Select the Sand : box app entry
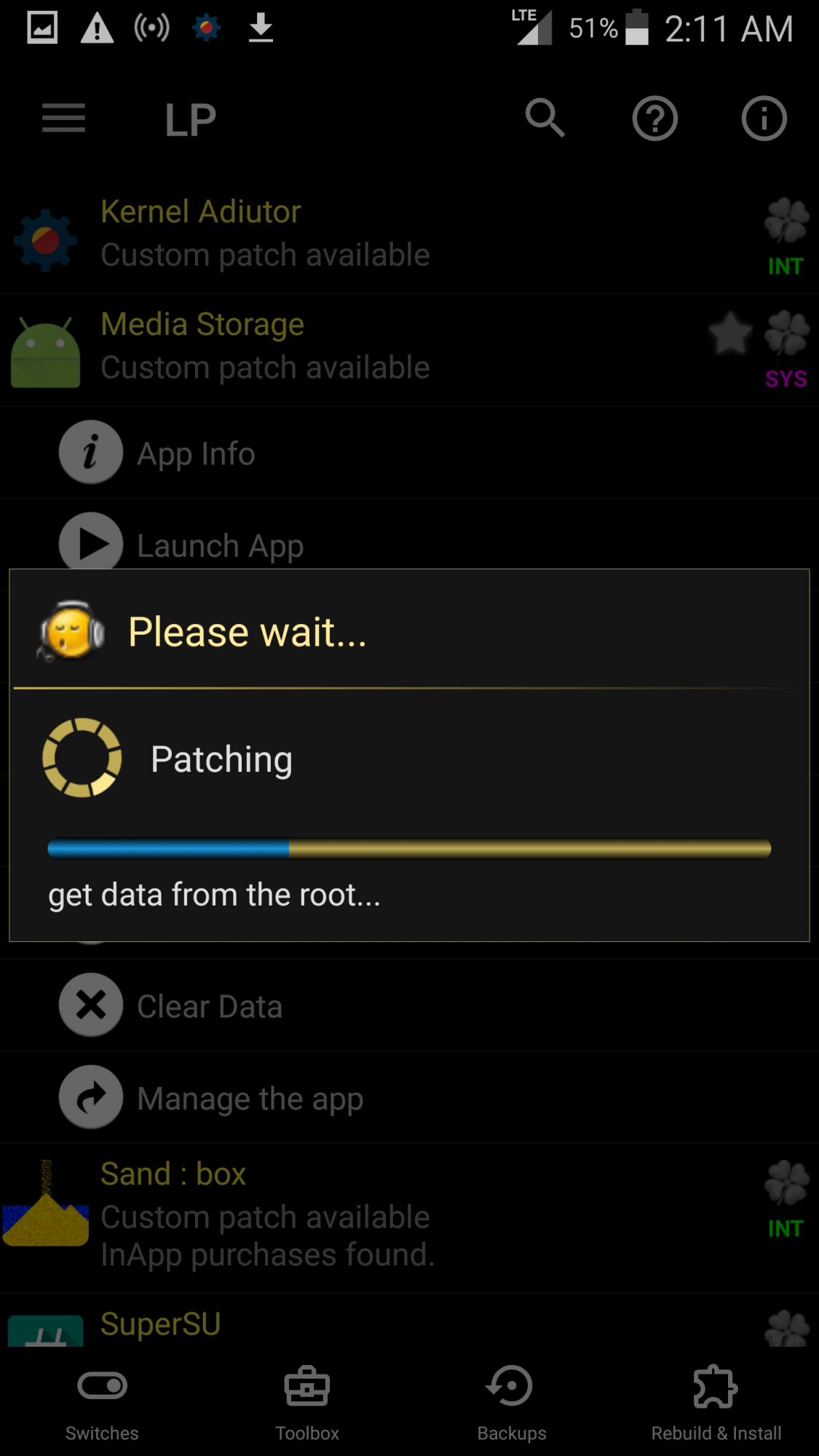The height and width of the screenshot is (1456, 819). 409,1219
